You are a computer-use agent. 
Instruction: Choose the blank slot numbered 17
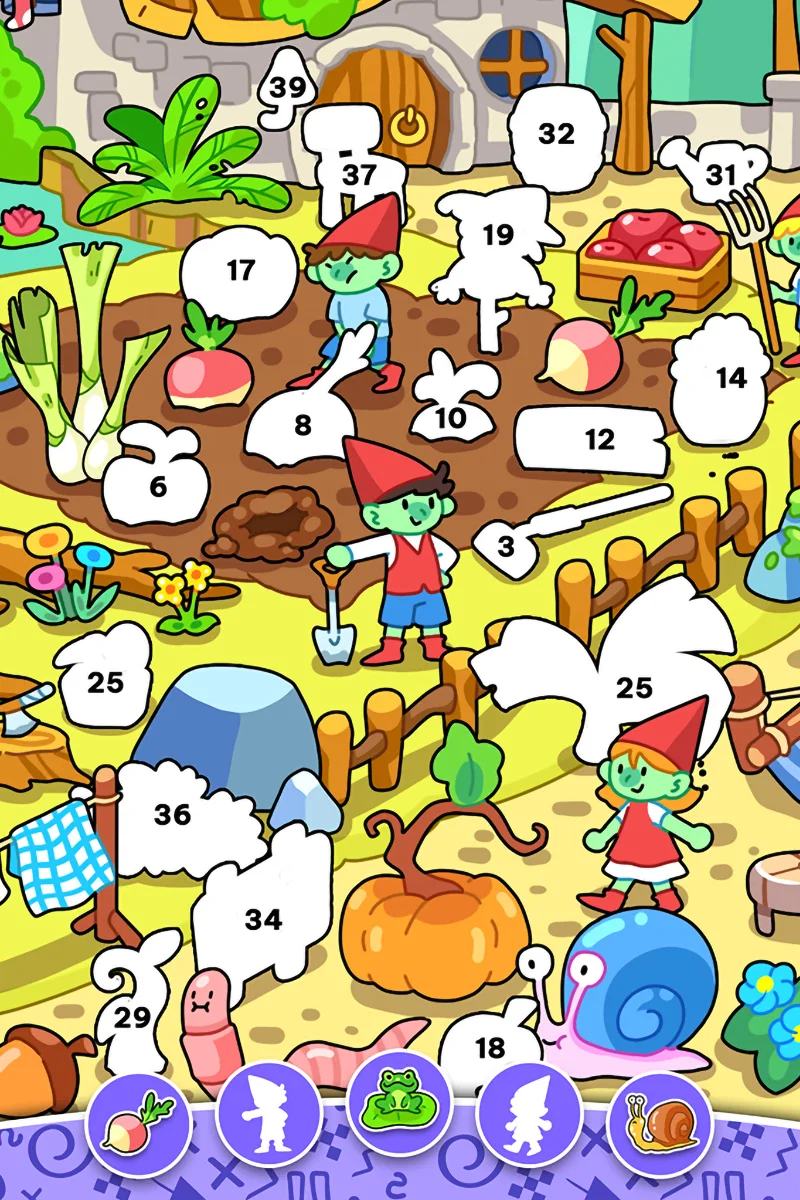point(240,272)
